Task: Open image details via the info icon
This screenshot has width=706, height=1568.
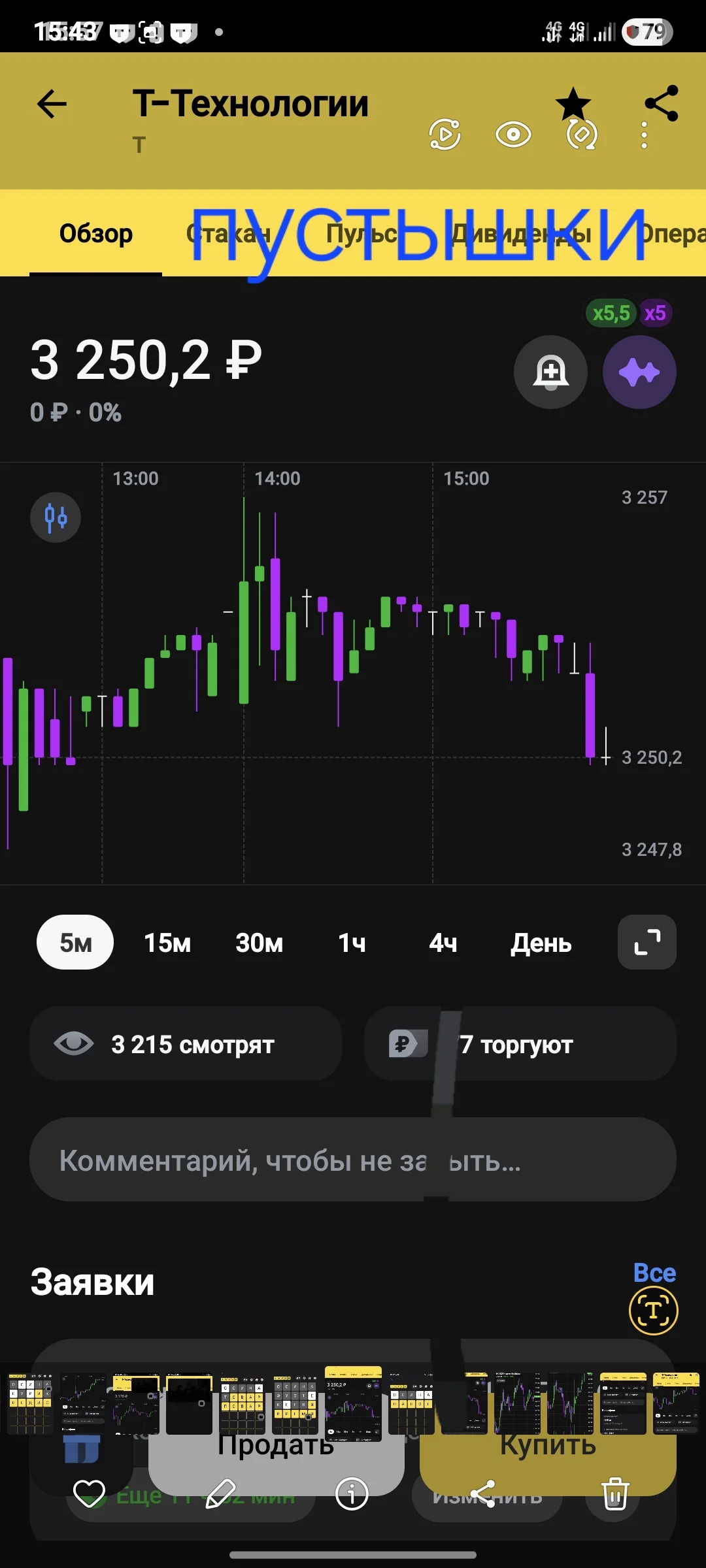Action: coord(352,1494)
